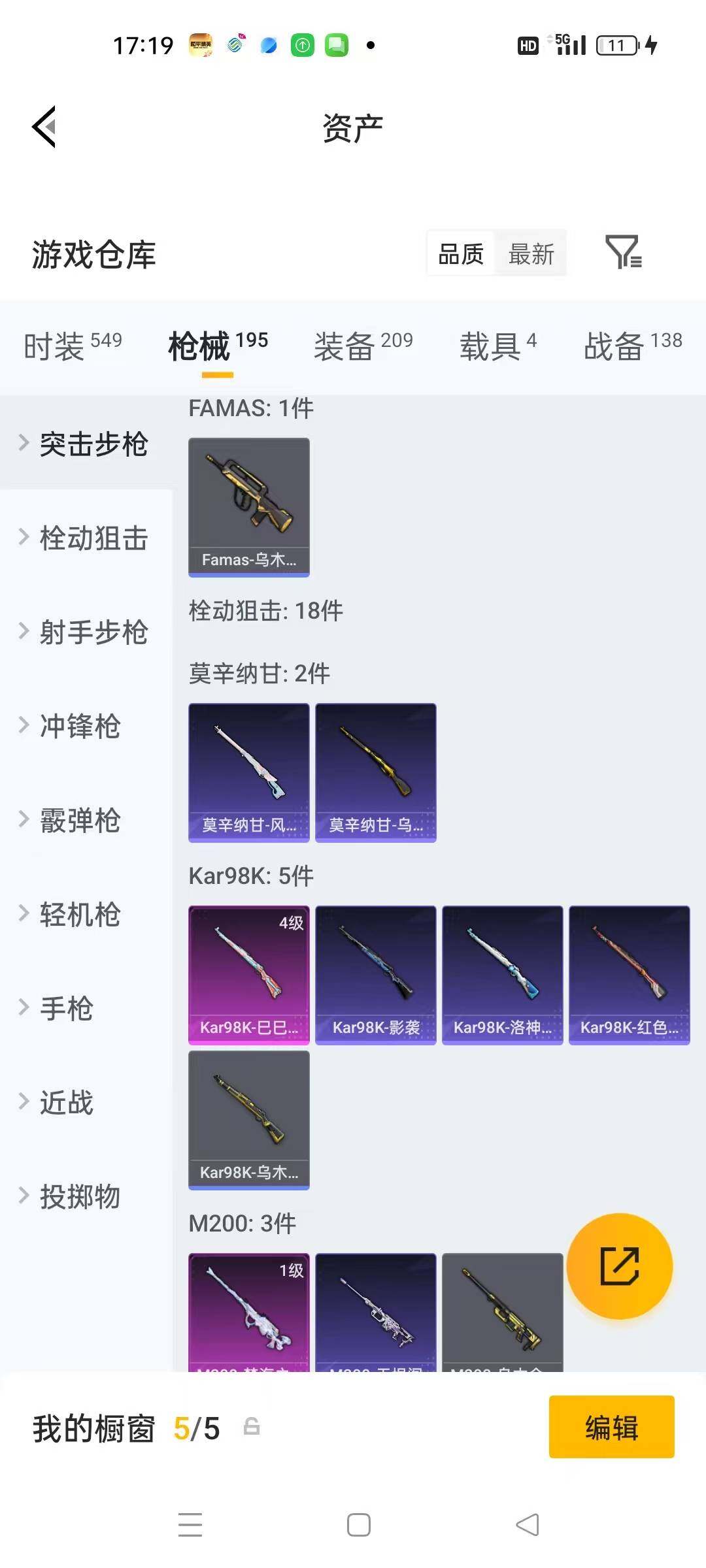The image size is (706, 1568).
Task: Switch sorting to 最新
Action: coord(531,253)
